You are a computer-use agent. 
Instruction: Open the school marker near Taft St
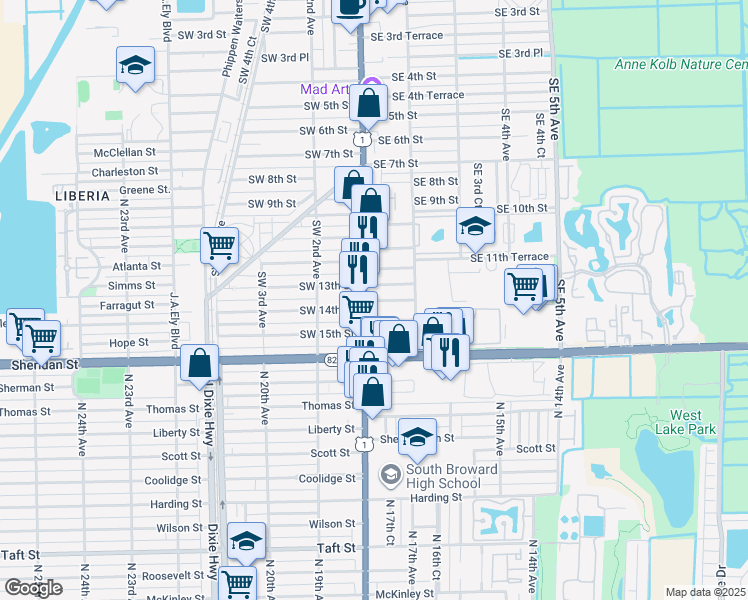tap(246, 541)
